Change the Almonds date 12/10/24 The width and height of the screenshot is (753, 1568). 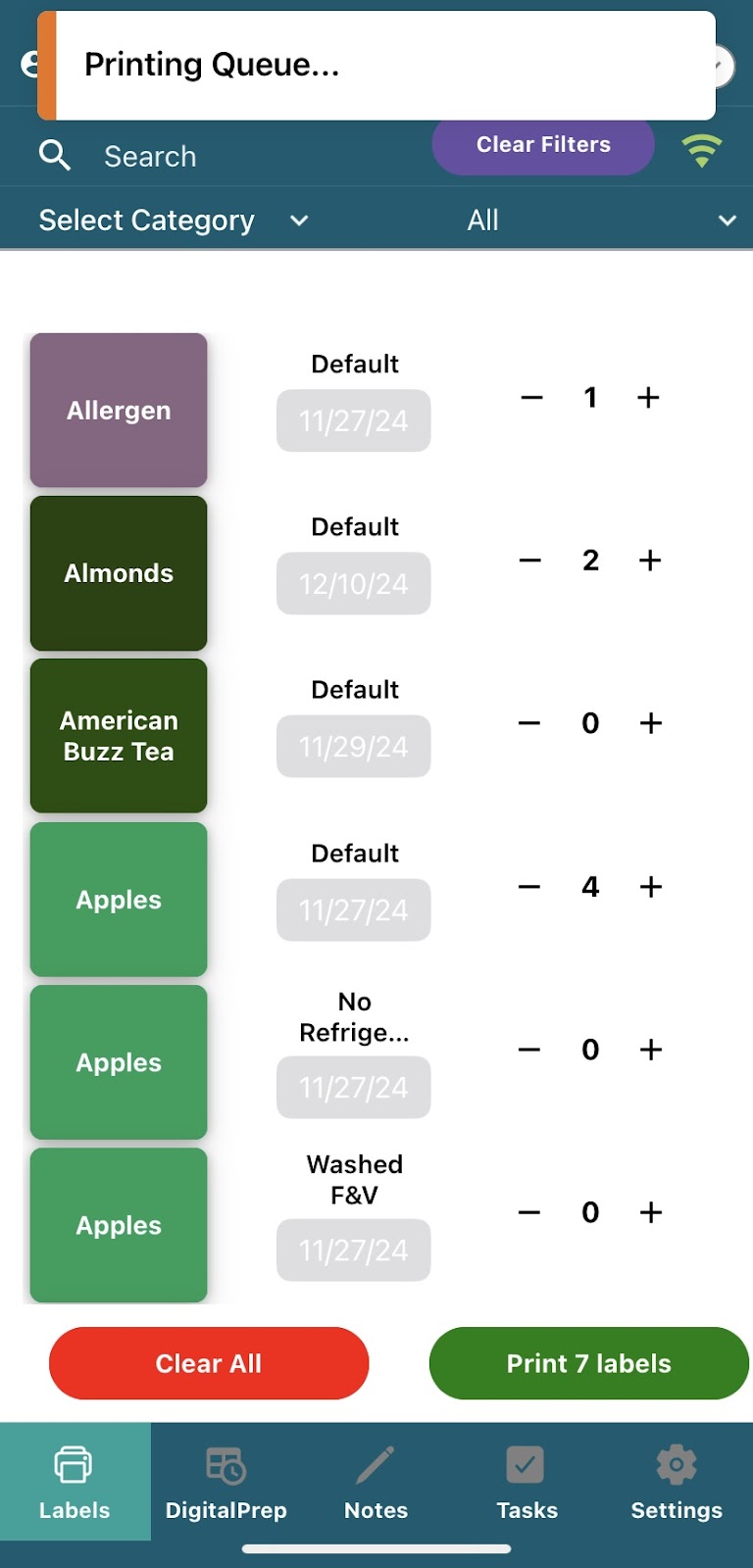click(353, 584)
